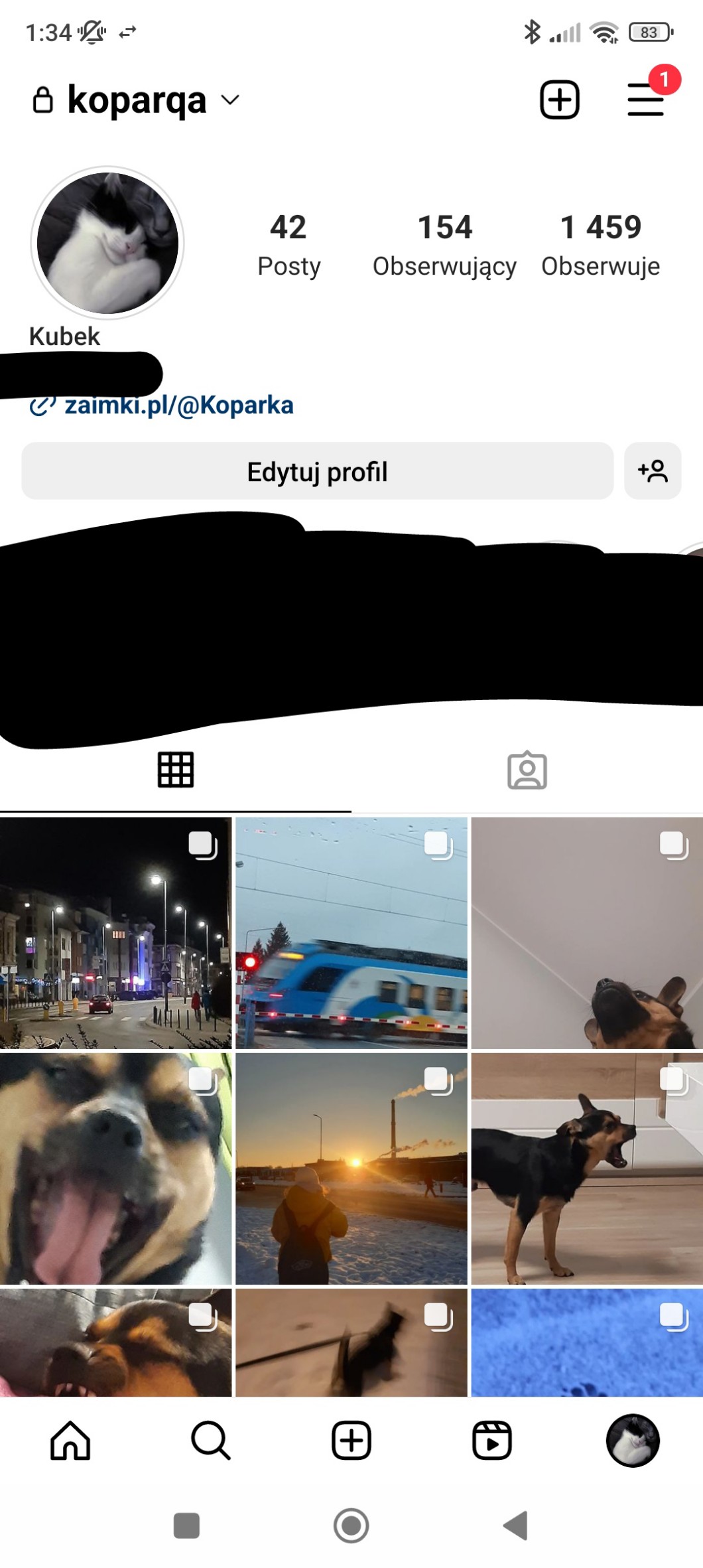Open the search tab in bottom bar
Screen dimensions: 703x1568
point(211,1441)
